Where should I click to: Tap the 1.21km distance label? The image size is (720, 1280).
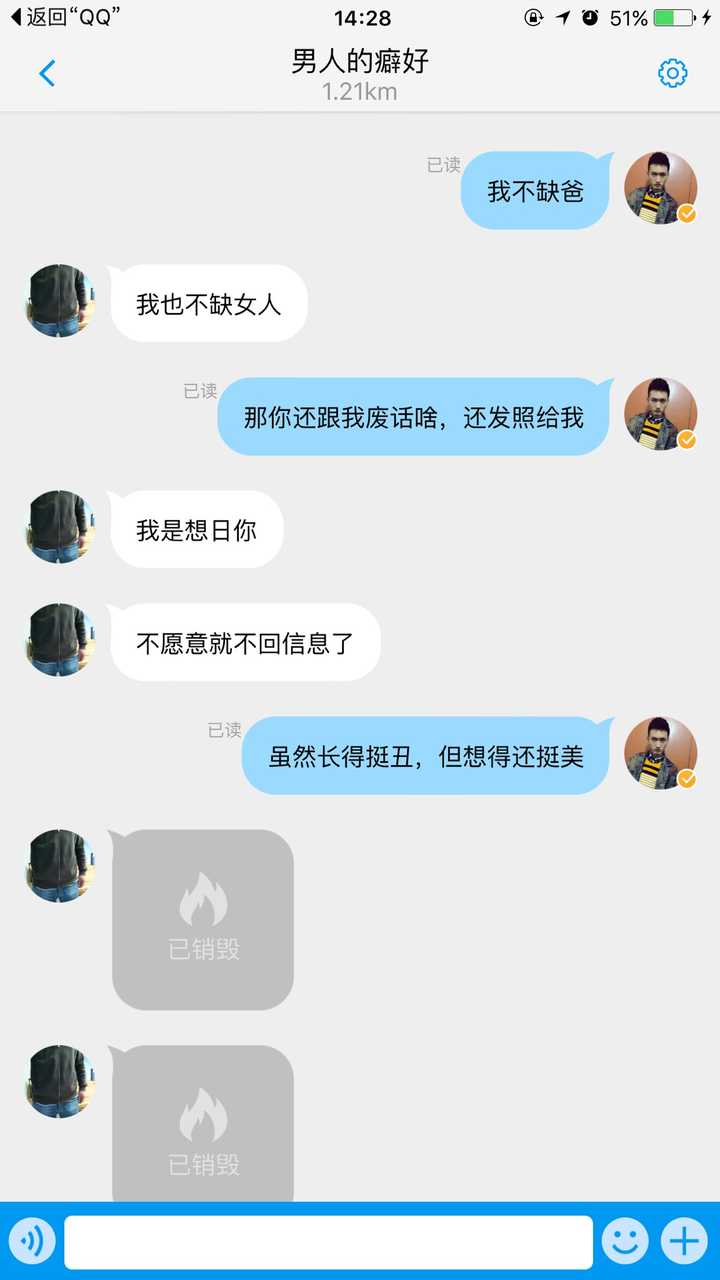pos(360,91)
